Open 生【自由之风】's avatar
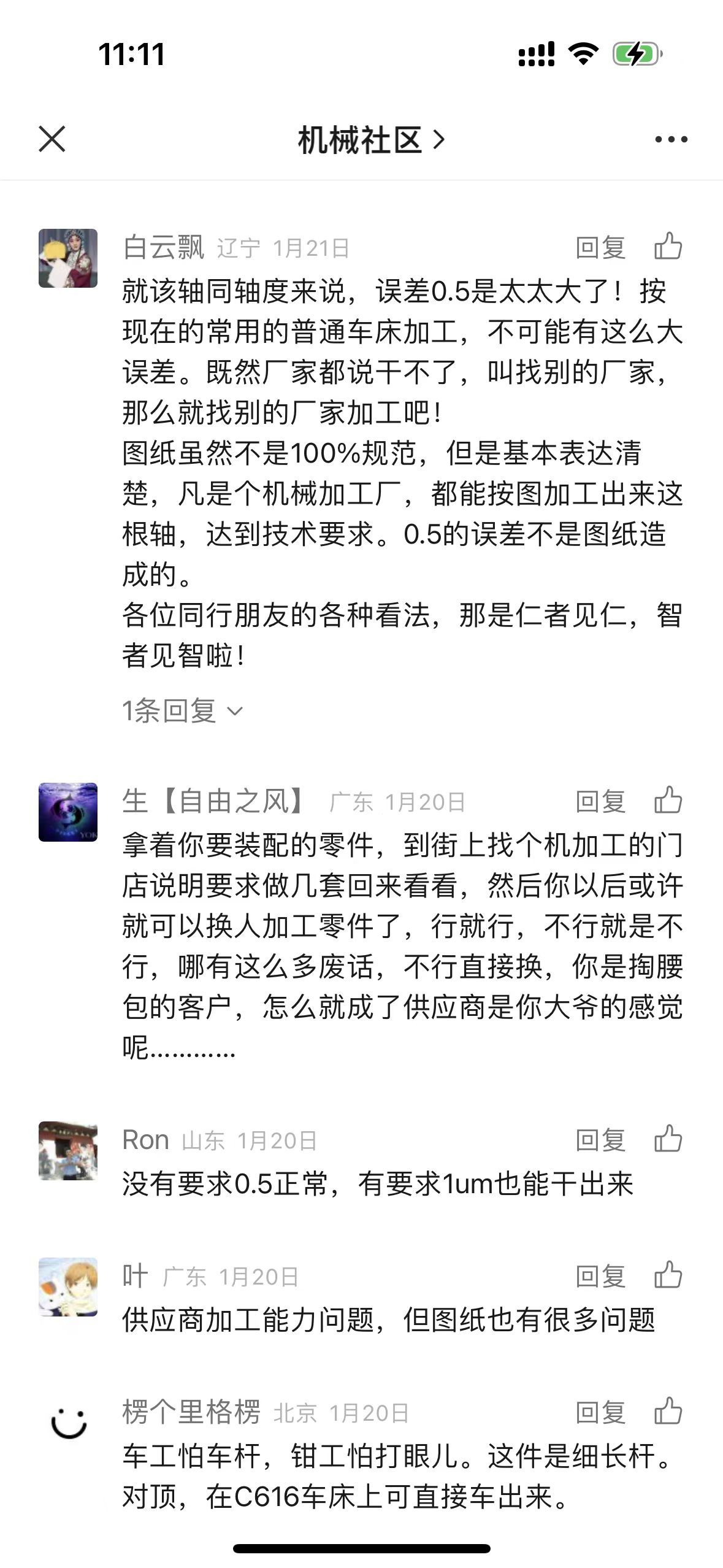 (68, 812)
